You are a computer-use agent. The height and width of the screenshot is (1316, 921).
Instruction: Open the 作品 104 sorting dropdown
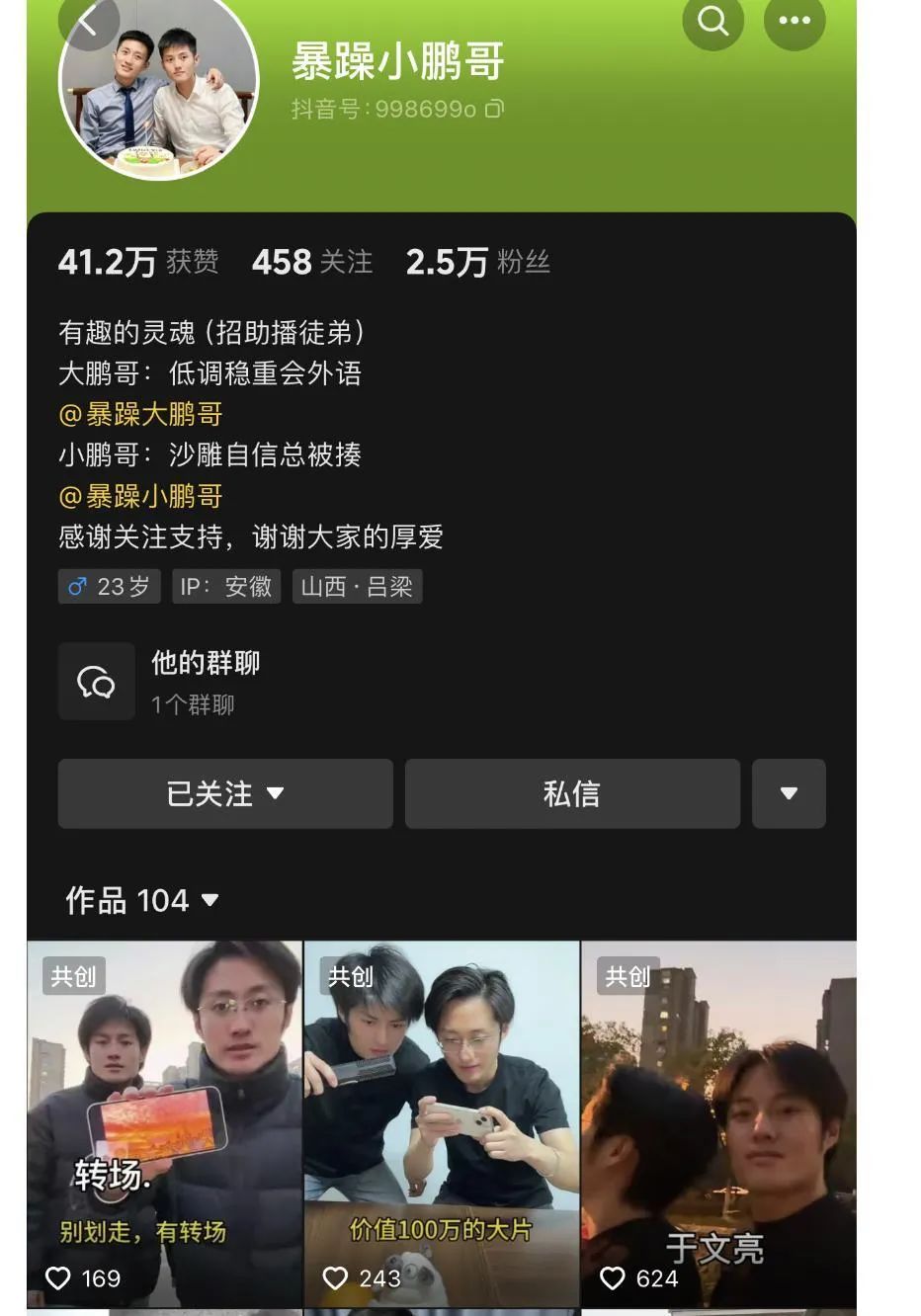coord(142,900)
